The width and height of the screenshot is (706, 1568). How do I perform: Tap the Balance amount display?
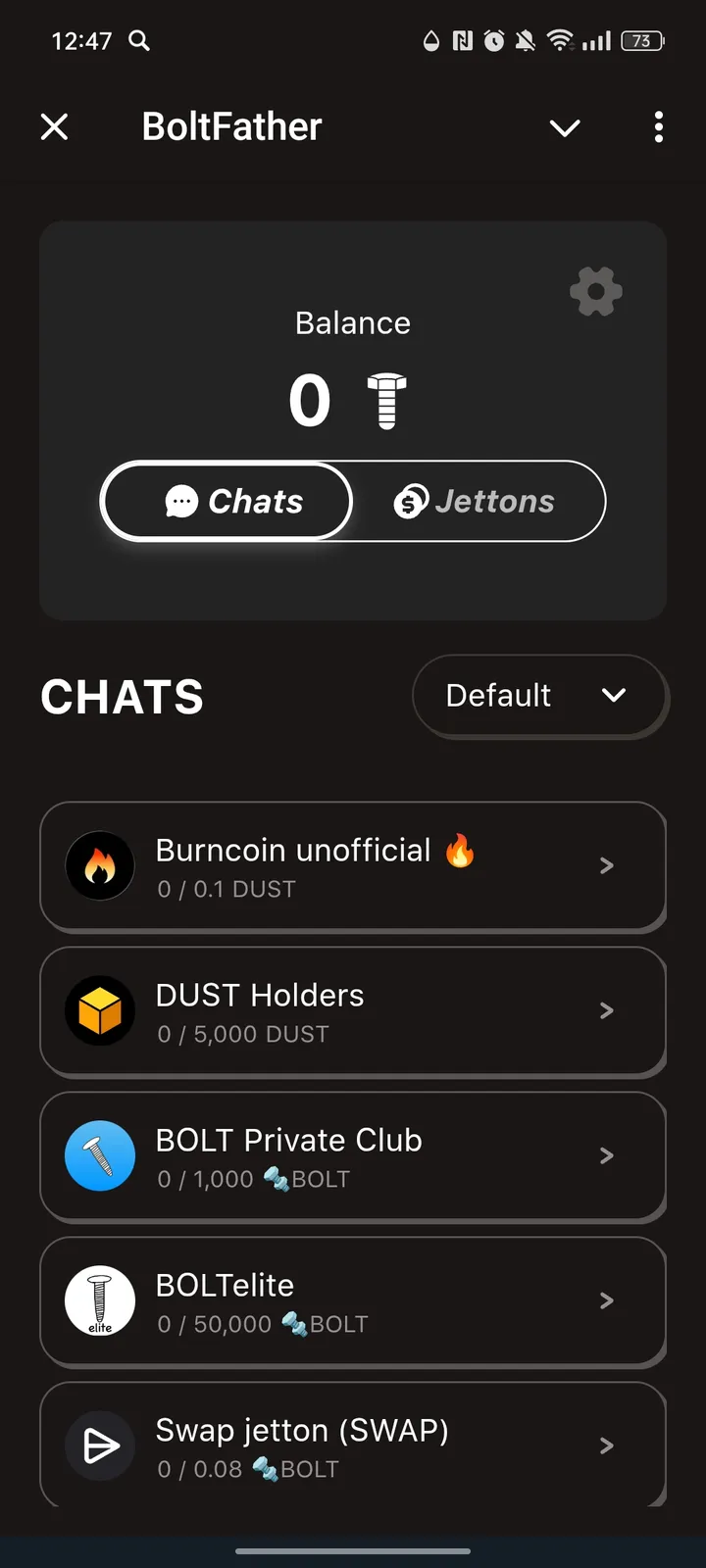(348, 399)
